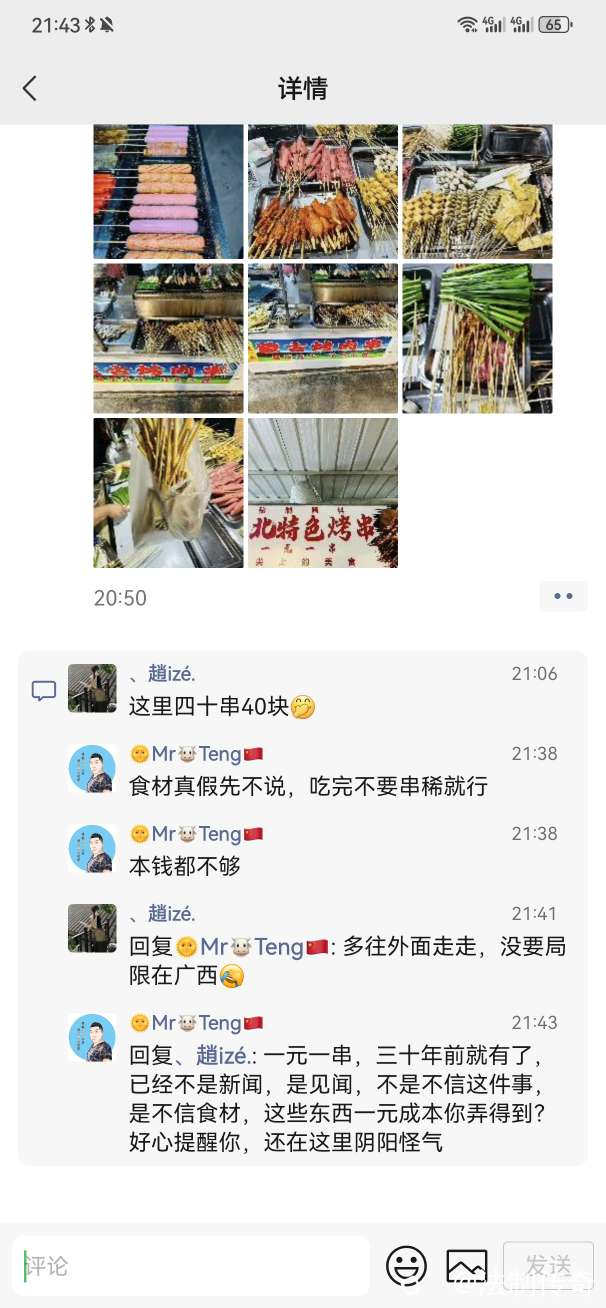This screenshot has height=1308, width=606.
Task: View the photo of sausages on the grill
Action: click(168, 192)
